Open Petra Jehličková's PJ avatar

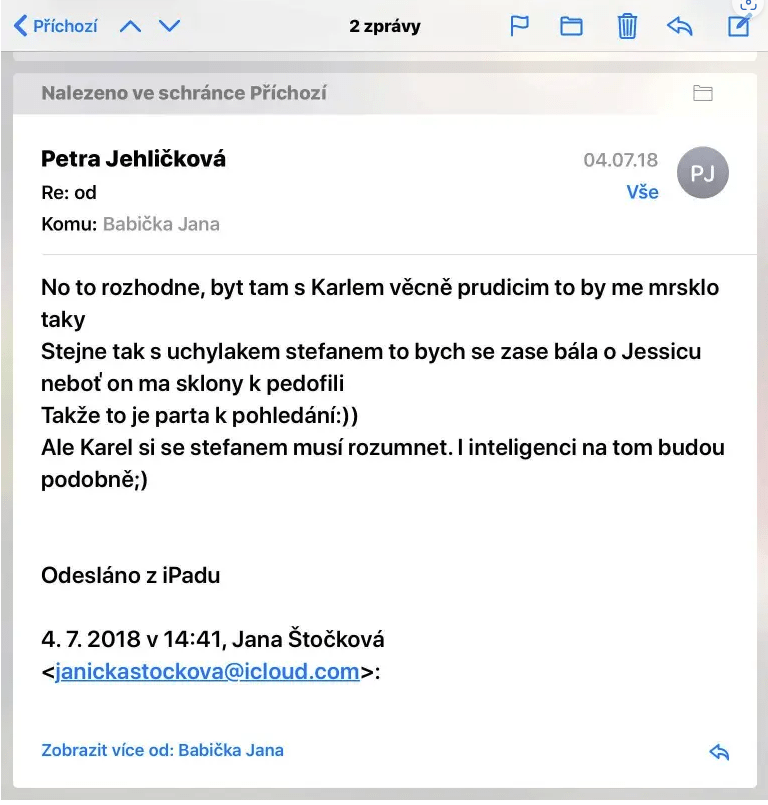[702, 173]
